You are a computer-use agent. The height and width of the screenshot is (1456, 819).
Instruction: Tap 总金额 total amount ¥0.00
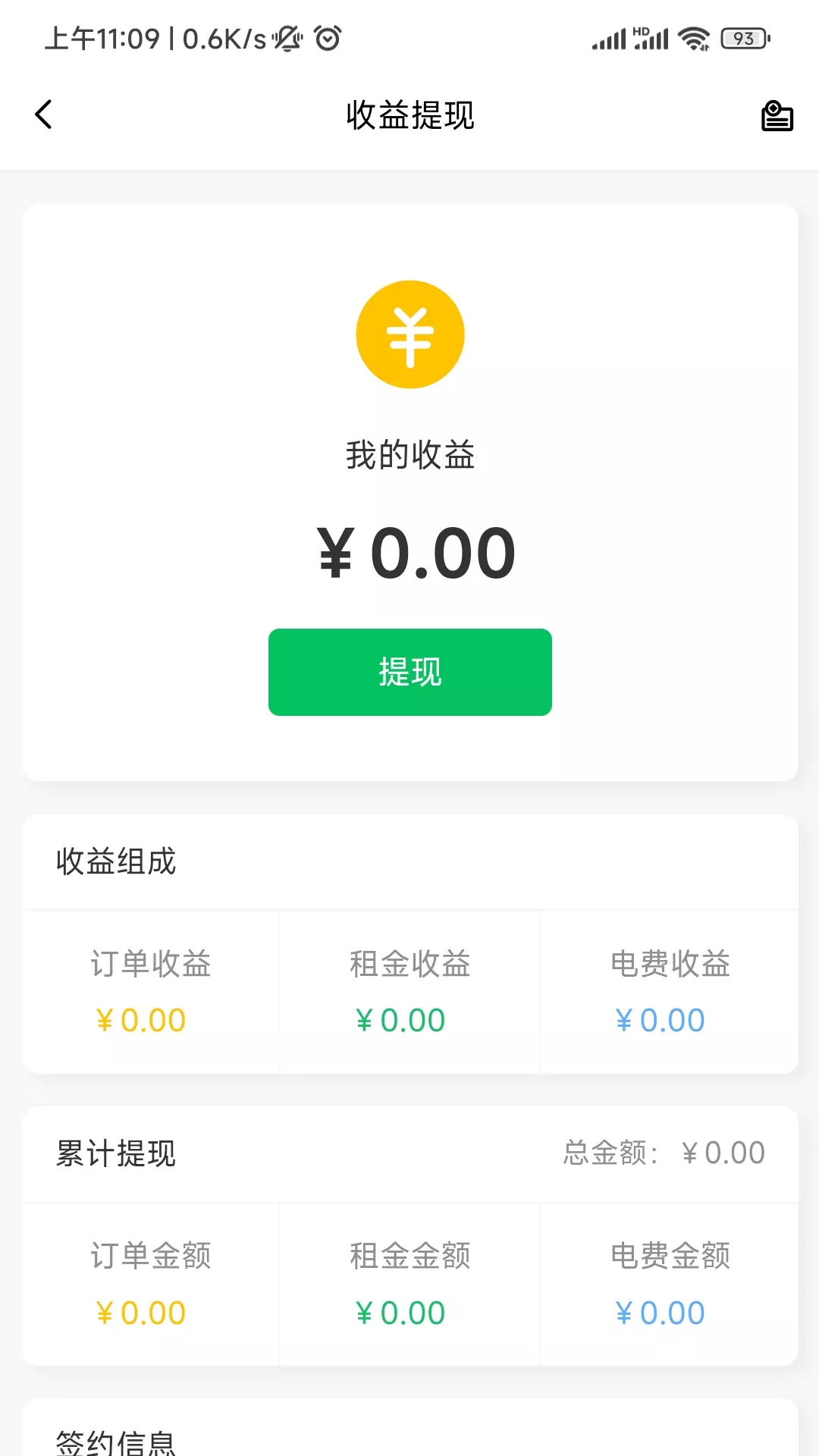pos(666,1151)
